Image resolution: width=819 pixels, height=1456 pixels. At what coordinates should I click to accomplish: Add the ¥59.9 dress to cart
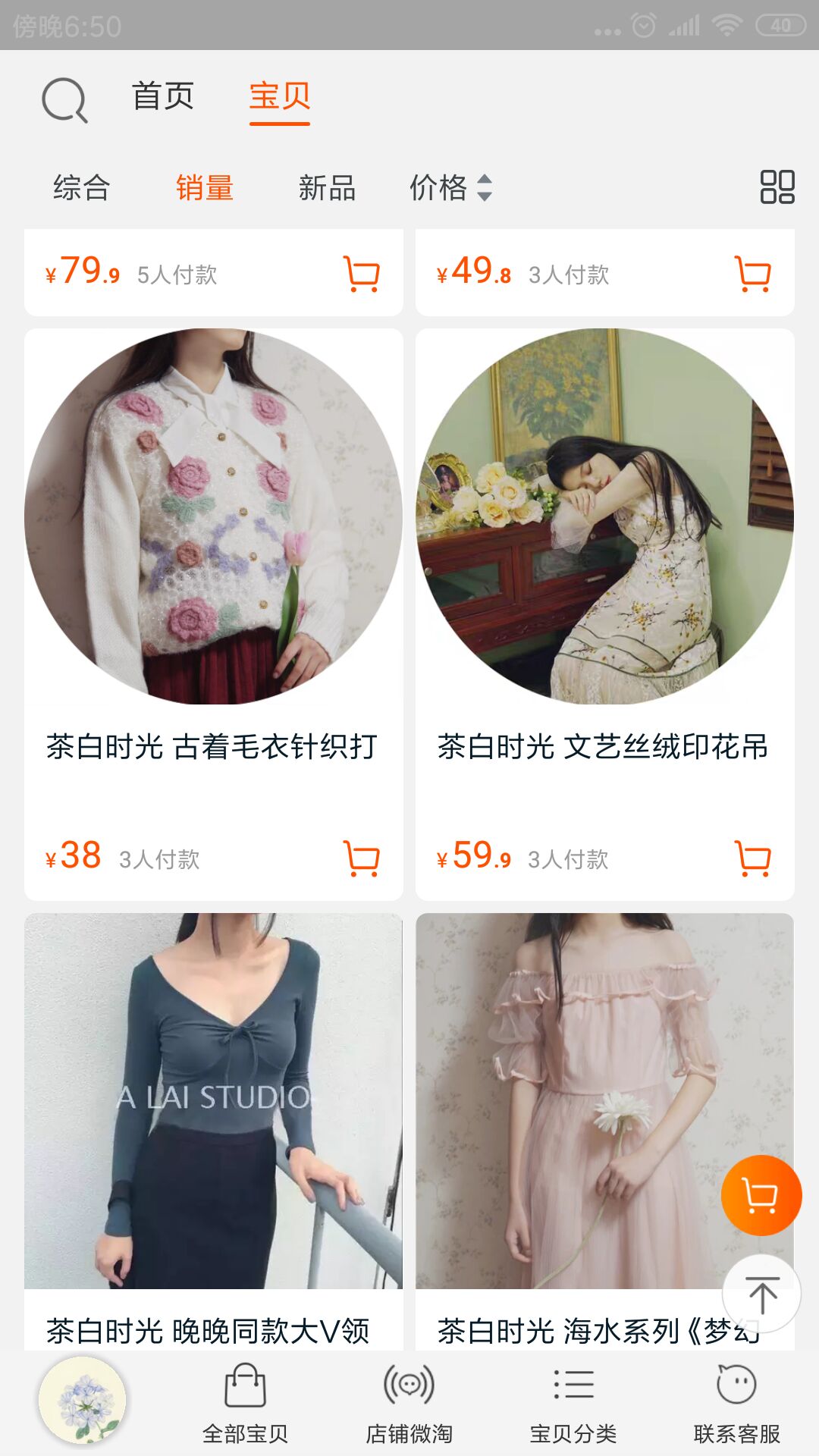752,861
